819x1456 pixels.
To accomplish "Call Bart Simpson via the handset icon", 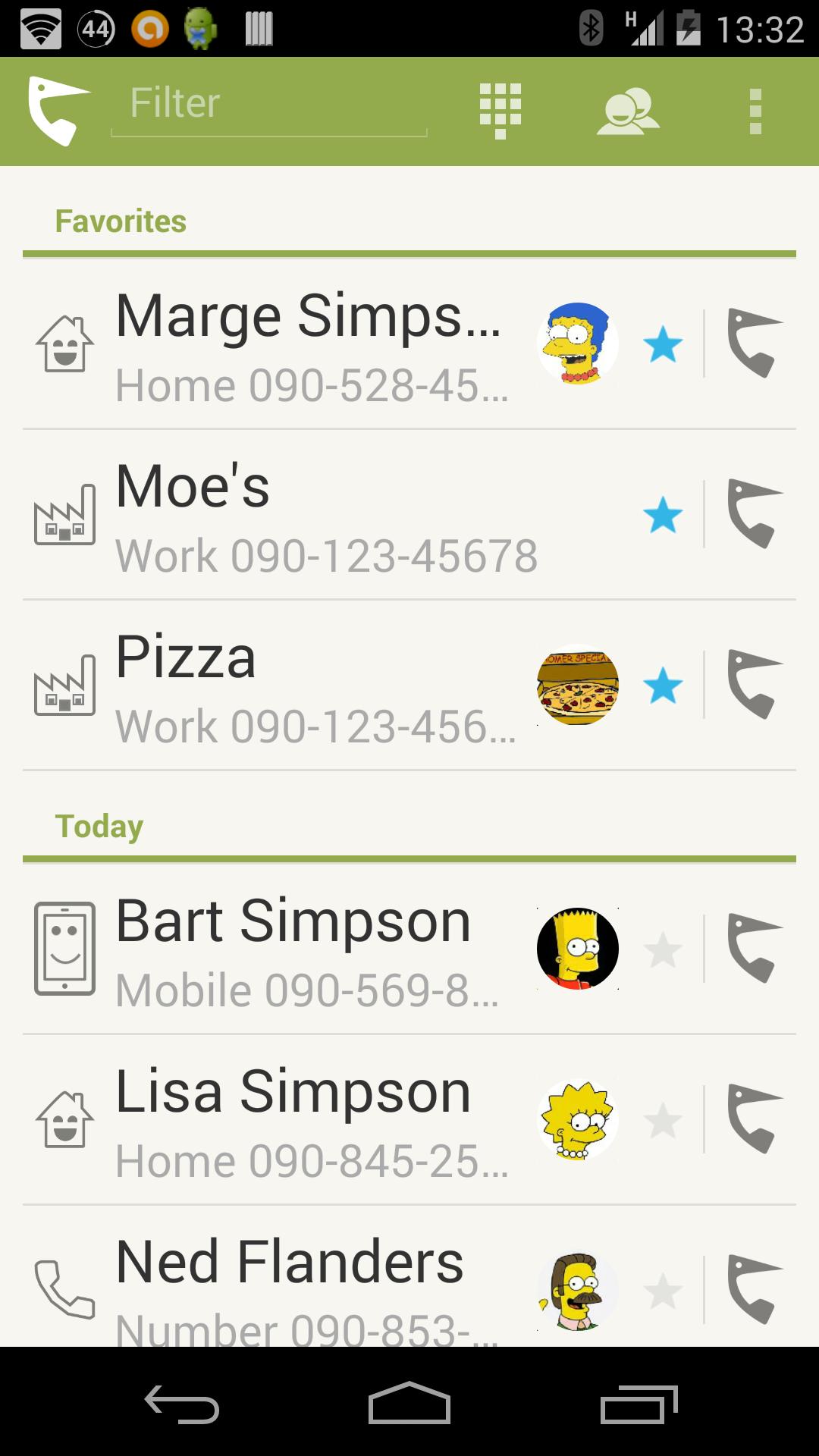I will pyautogui.click(x=755, y=949).
